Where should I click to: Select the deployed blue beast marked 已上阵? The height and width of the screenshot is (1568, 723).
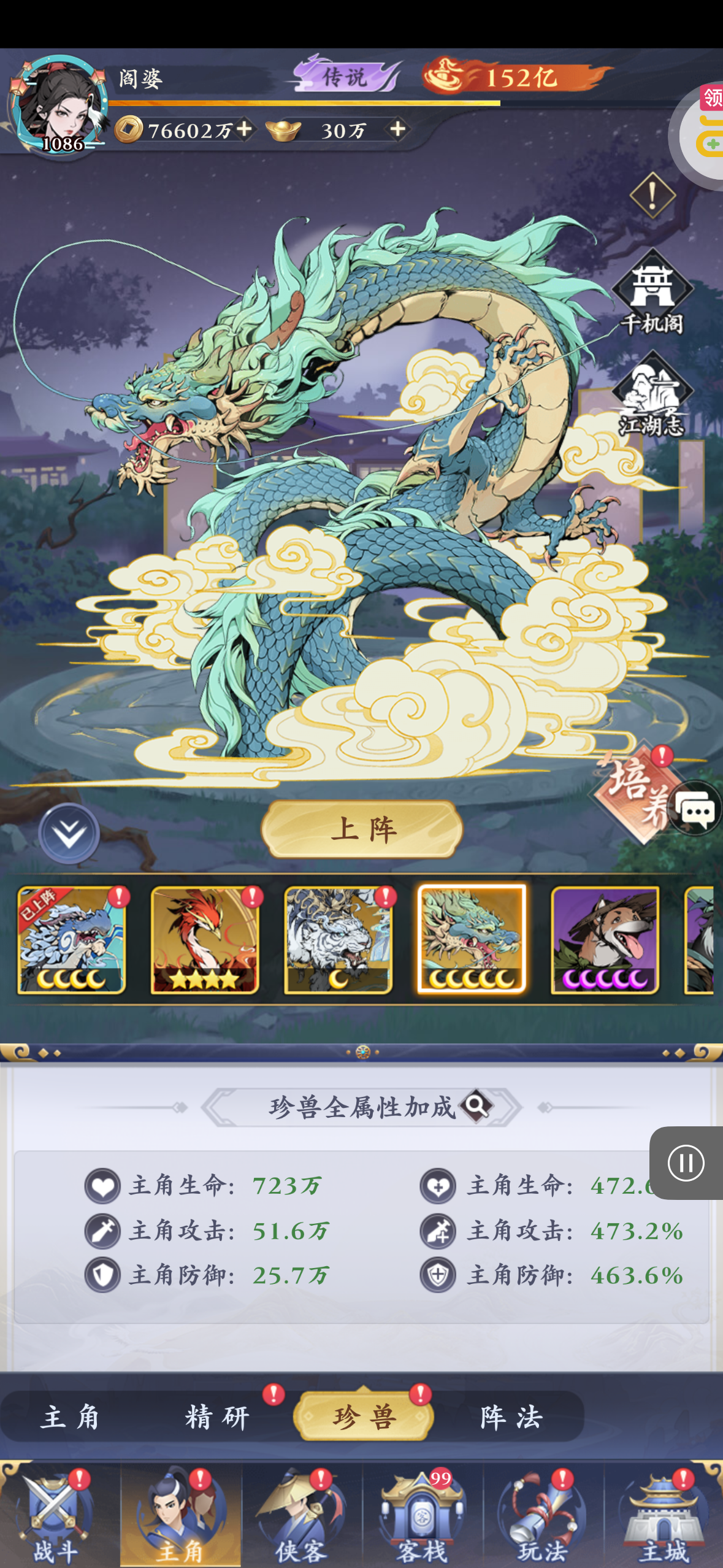point(71,940)
